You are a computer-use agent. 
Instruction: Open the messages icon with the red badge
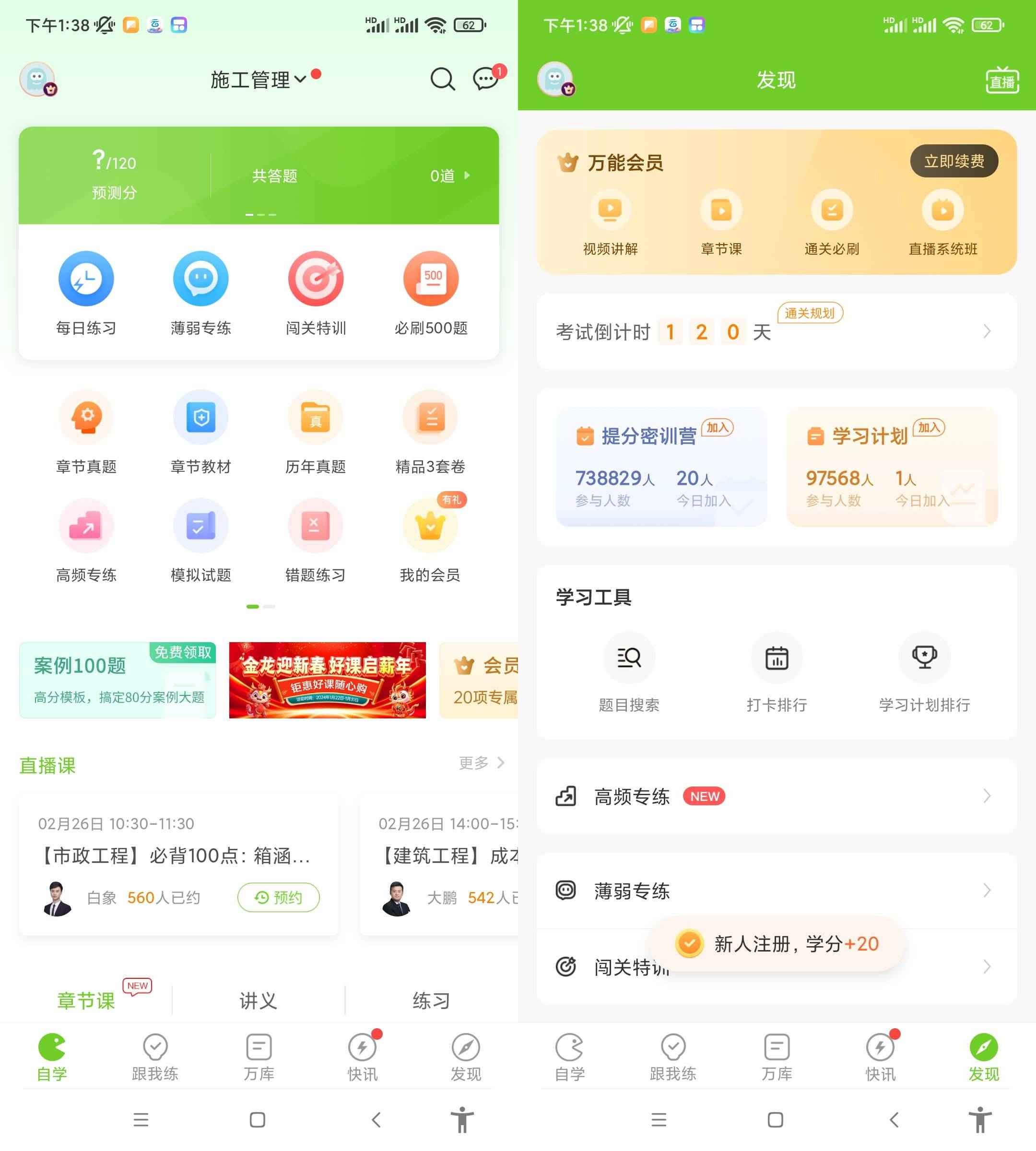coord(485,79)
